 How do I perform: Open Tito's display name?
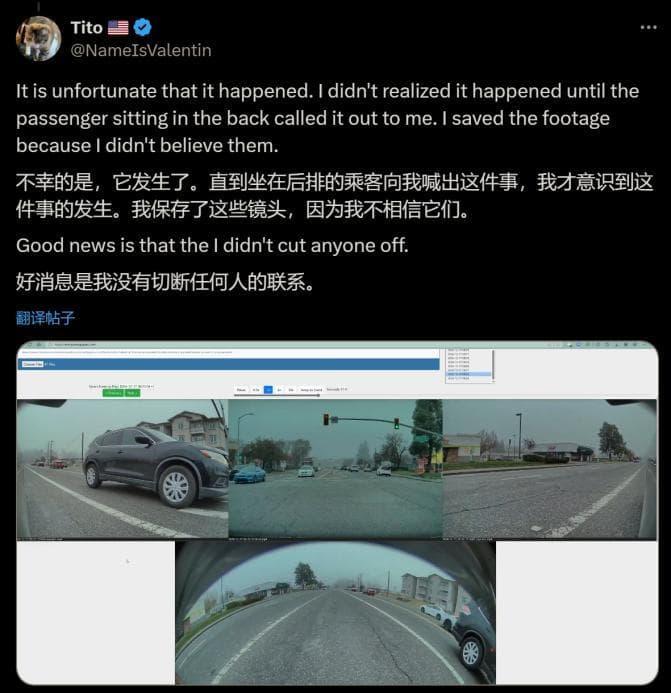pos(87,27)
